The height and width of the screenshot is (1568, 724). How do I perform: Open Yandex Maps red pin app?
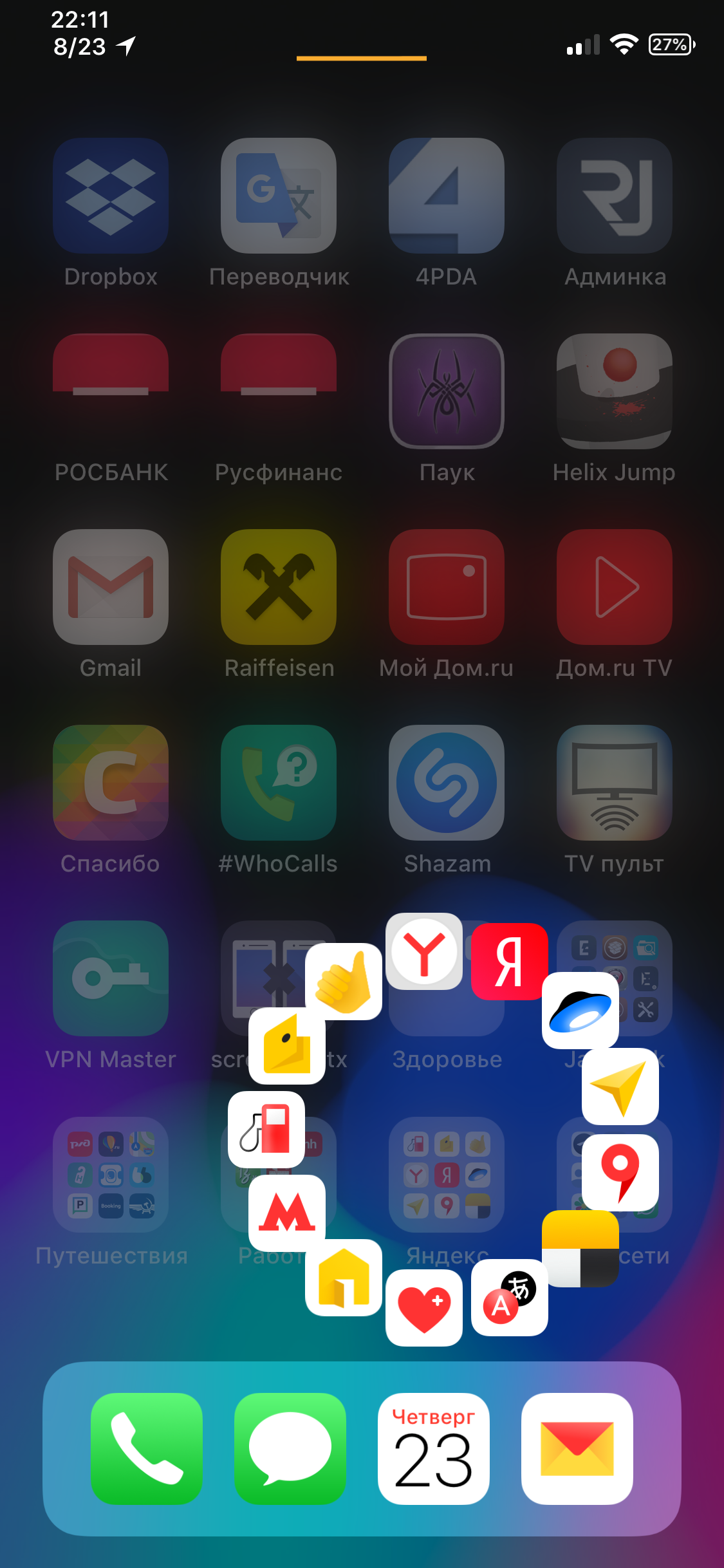620,1171
